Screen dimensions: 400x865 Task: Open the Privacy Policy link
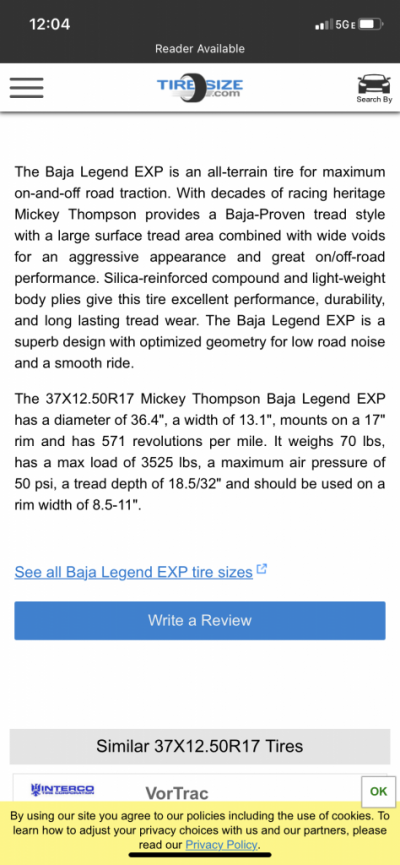point(221,845)
